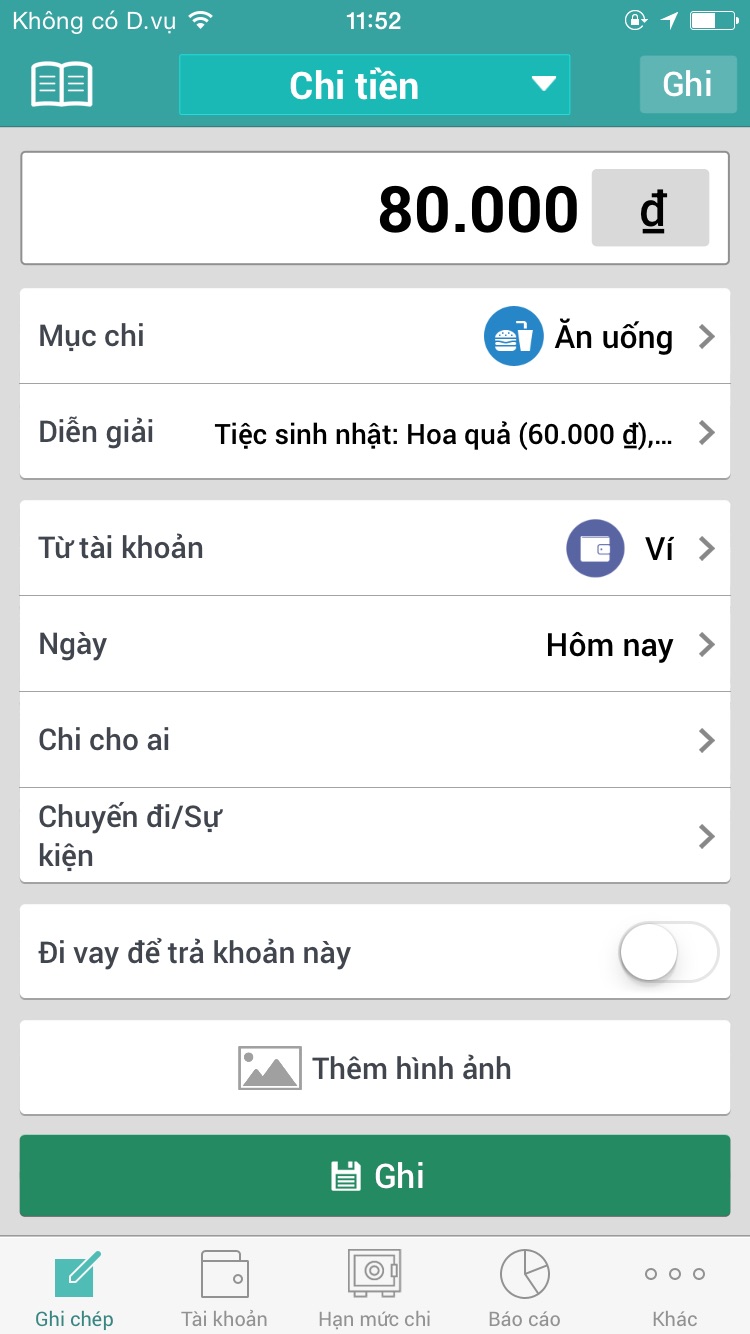The image size is (750, 1334).
Task: Add a picture with Thêm hình ảnh
Action: [x=375, y=1068]
